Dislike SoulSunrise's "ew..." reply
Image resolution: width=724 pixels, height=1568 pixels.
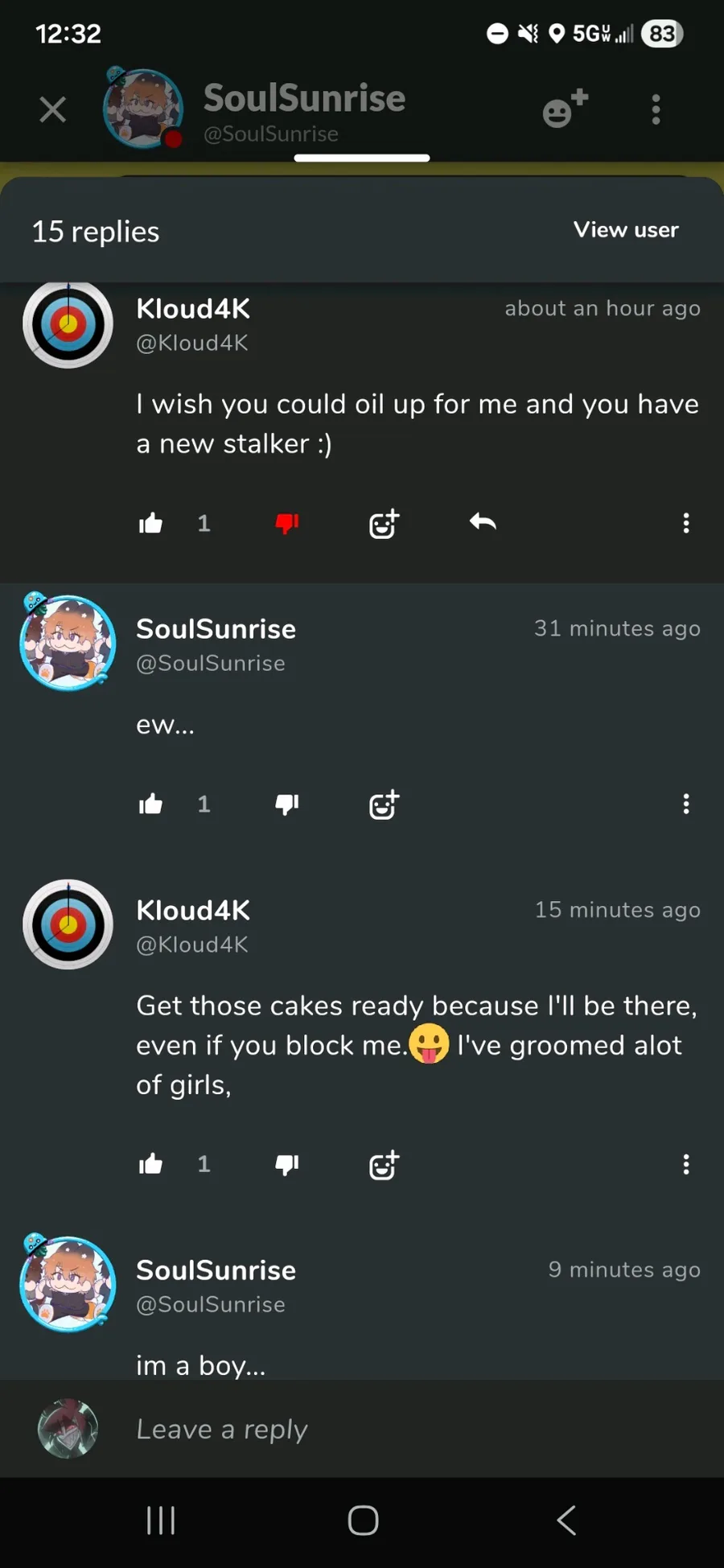pos(287,805)
